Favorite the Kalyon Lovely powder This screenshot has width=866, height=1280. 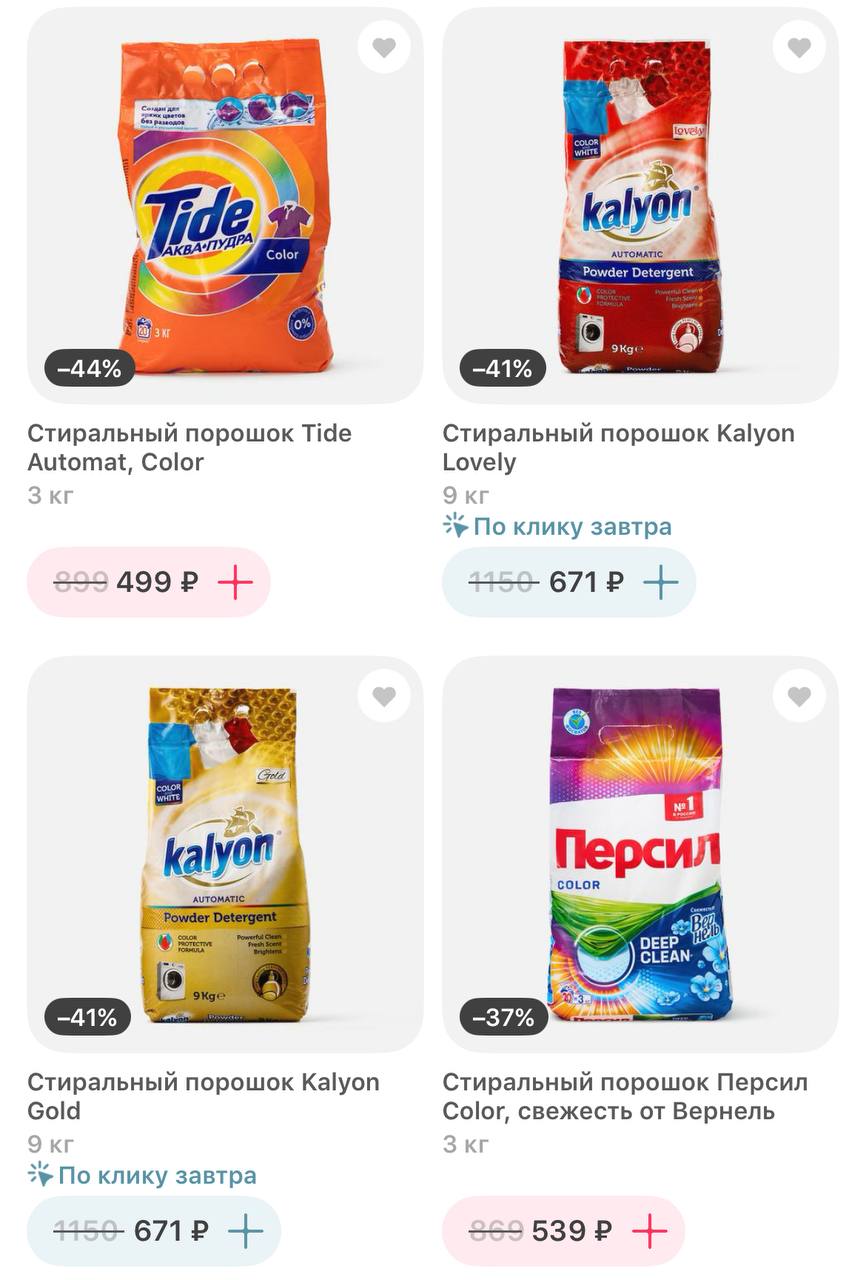click(x=799, y=47)
